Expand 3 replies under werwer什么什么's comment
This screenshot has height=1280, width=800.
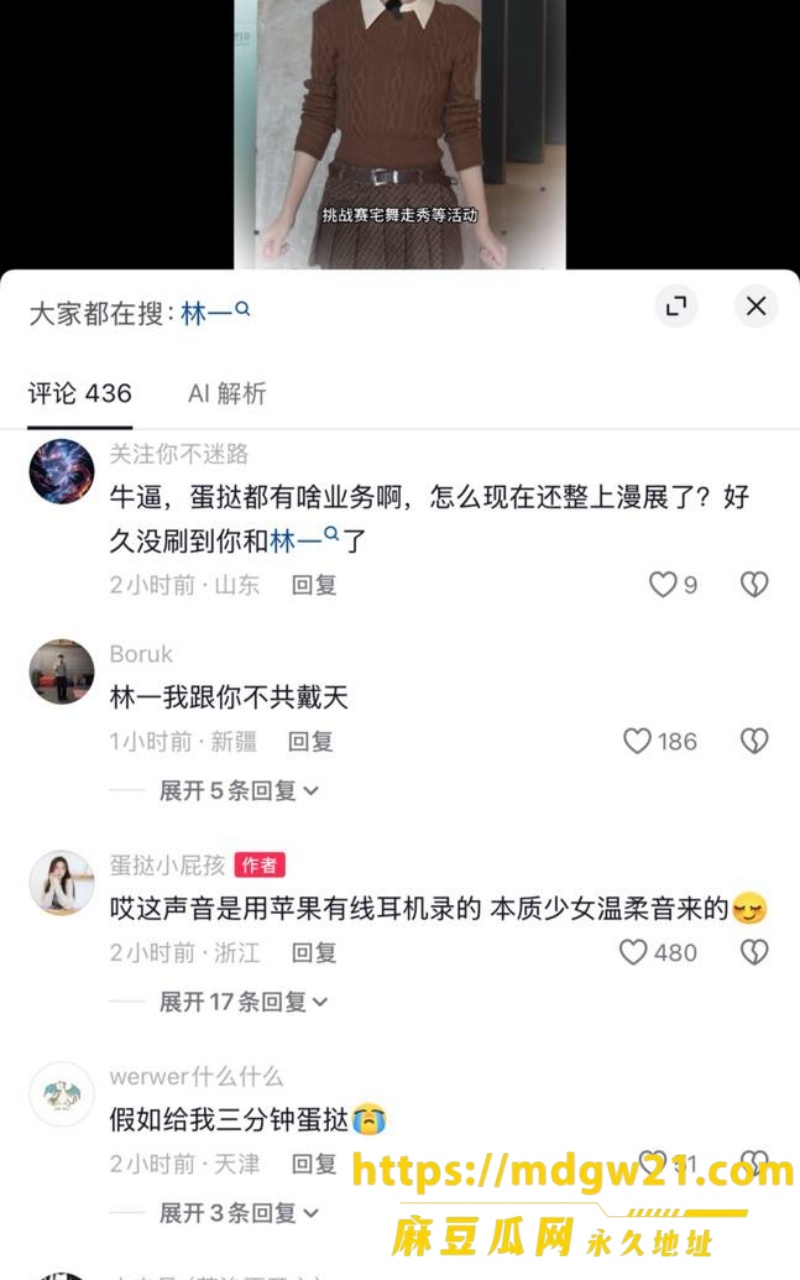coord(239,1214)
